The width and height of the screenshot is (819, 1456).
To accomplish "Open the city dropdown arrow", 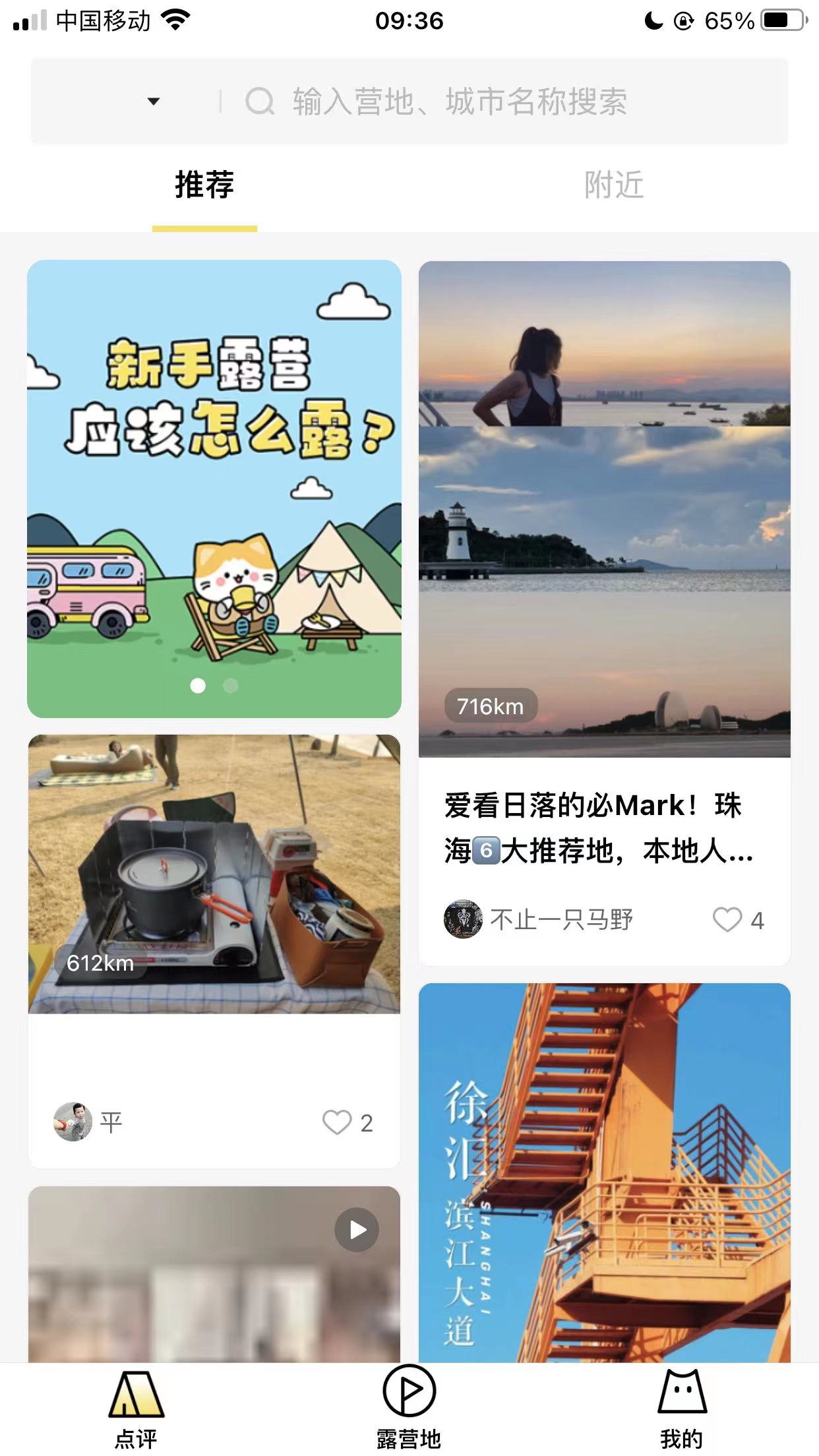I will [153, 102].
